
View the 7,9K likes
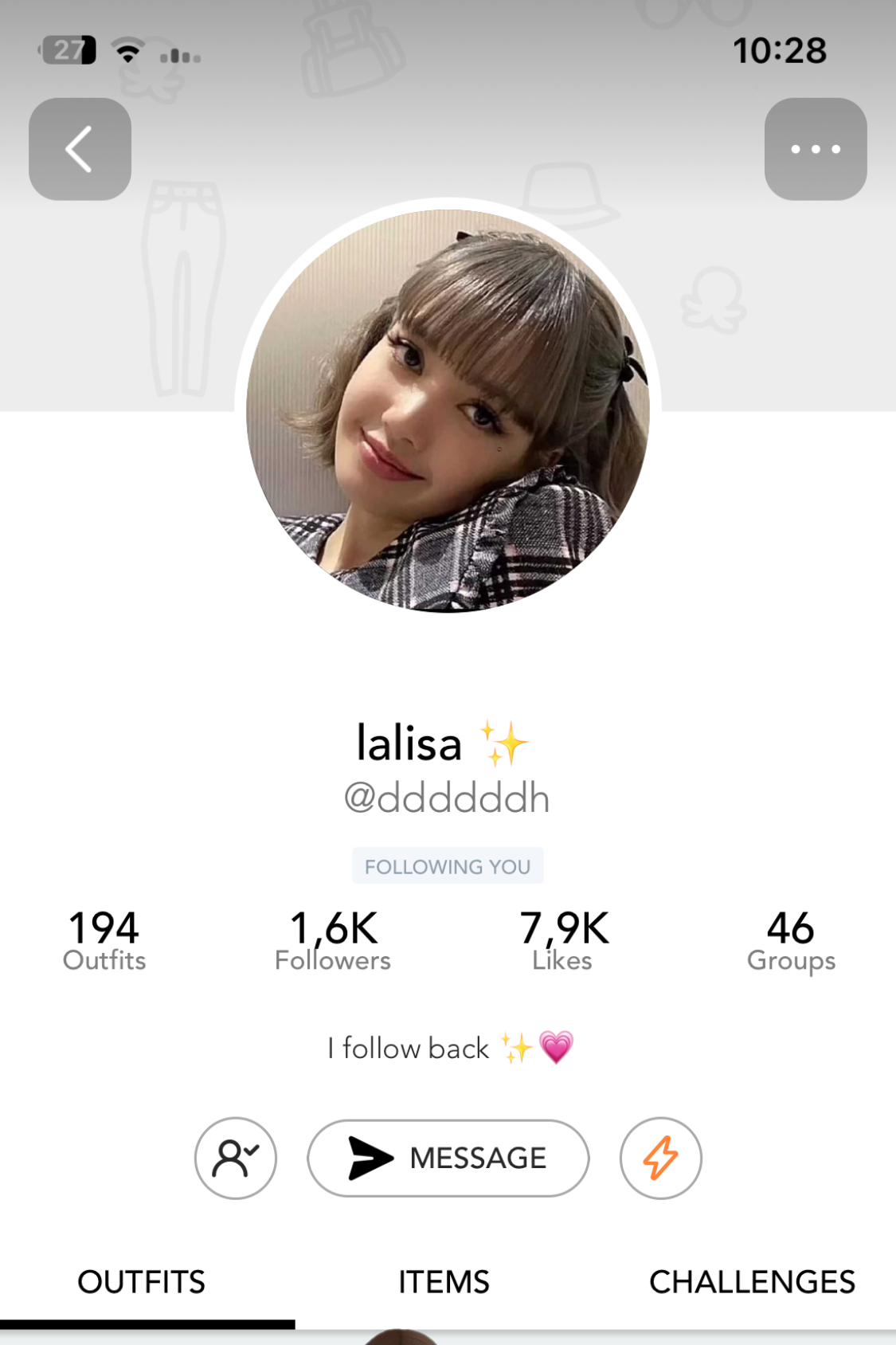click(x=563, y=941)
